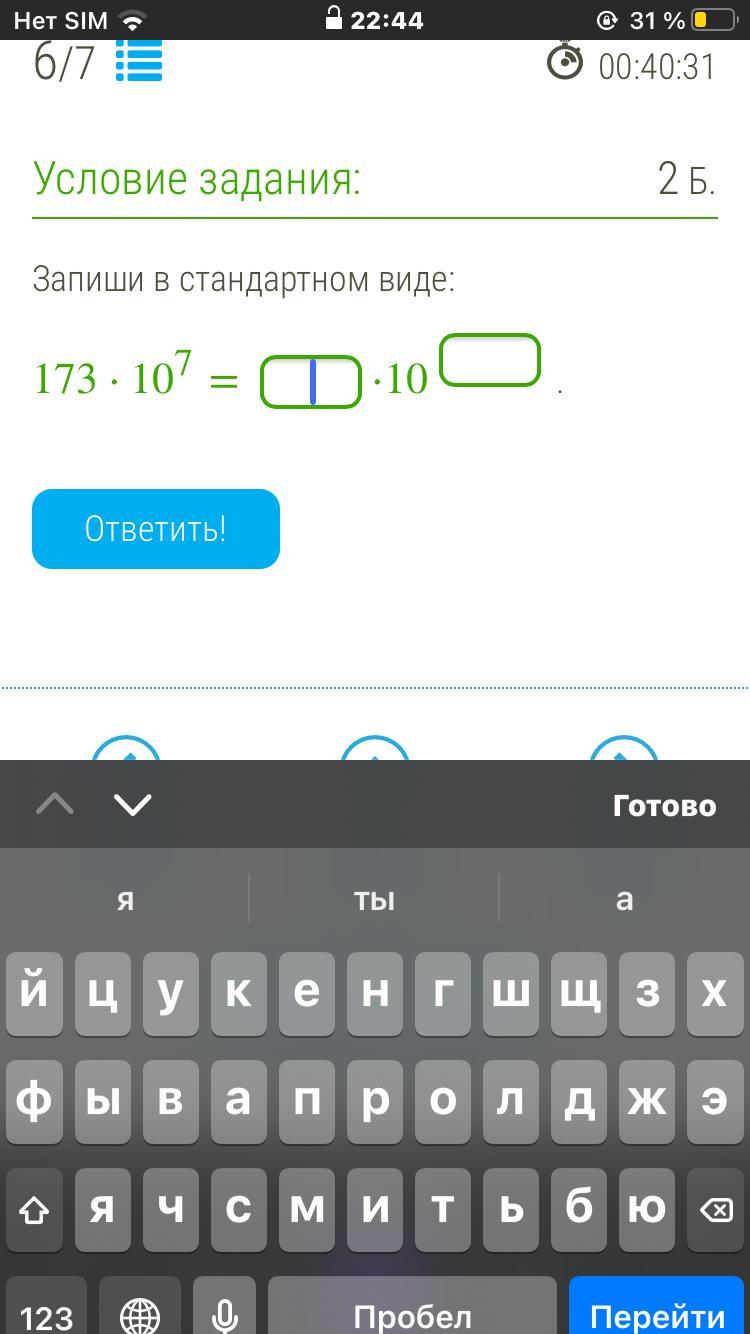Toggle the shift key

[x=35, y=1210]
